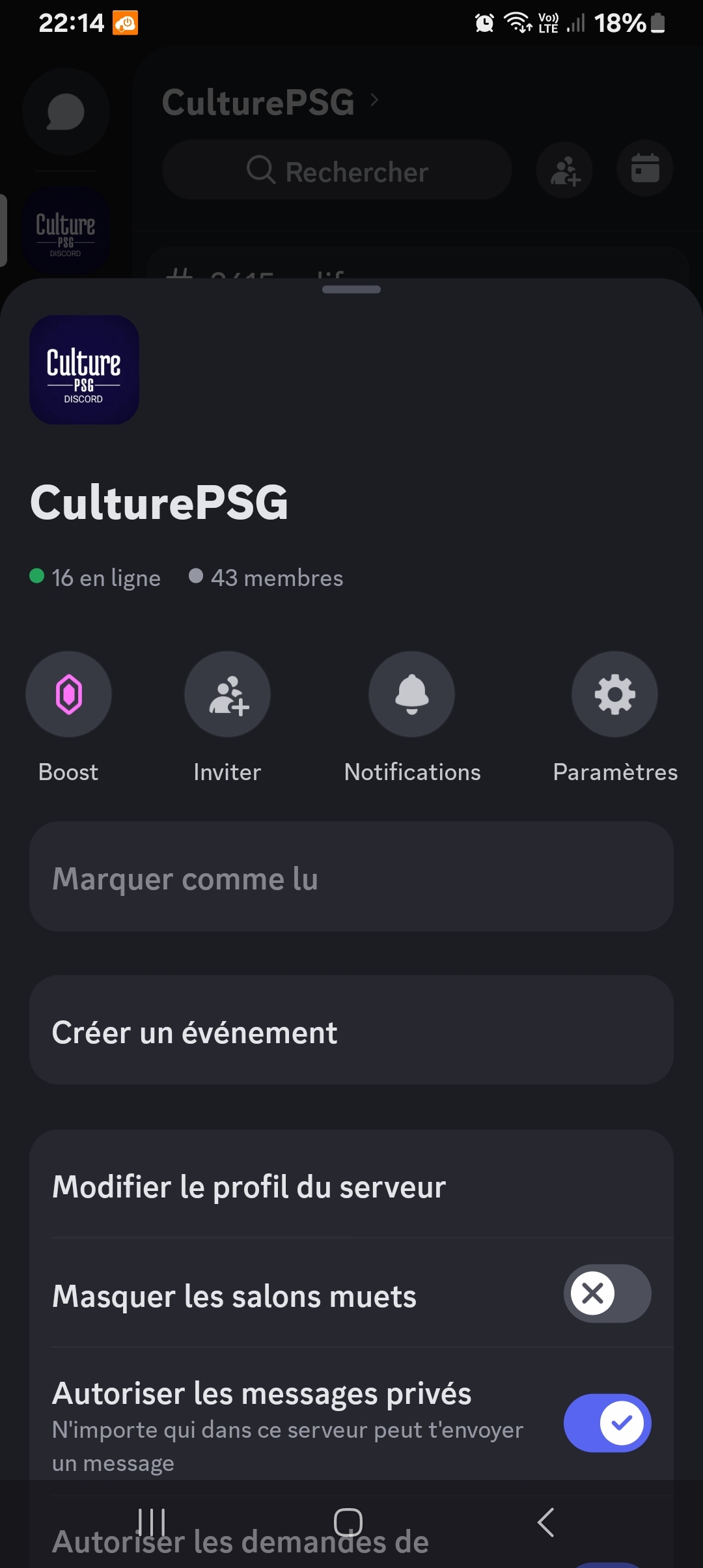Enable Masquer les salons muets
Image resolution: width=703 pixels, height=1568 pixels.
pyautogui.click(x=607, y=1293)
